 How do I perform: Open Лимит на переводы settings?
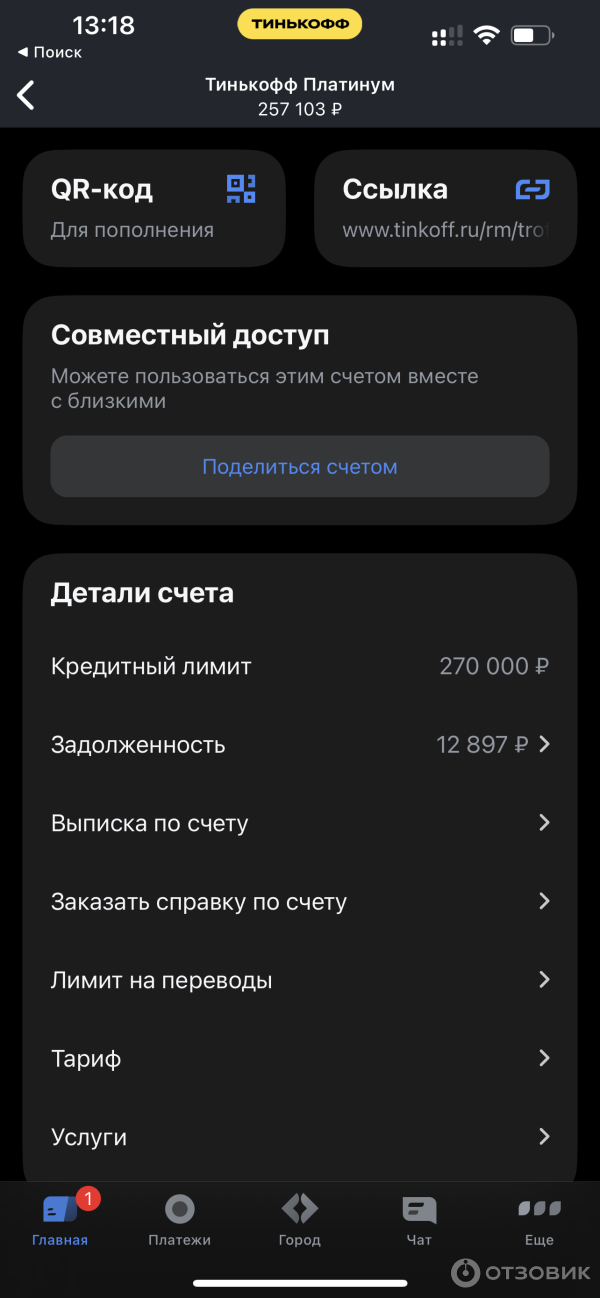pyautogui.click(x=300, y=981)
